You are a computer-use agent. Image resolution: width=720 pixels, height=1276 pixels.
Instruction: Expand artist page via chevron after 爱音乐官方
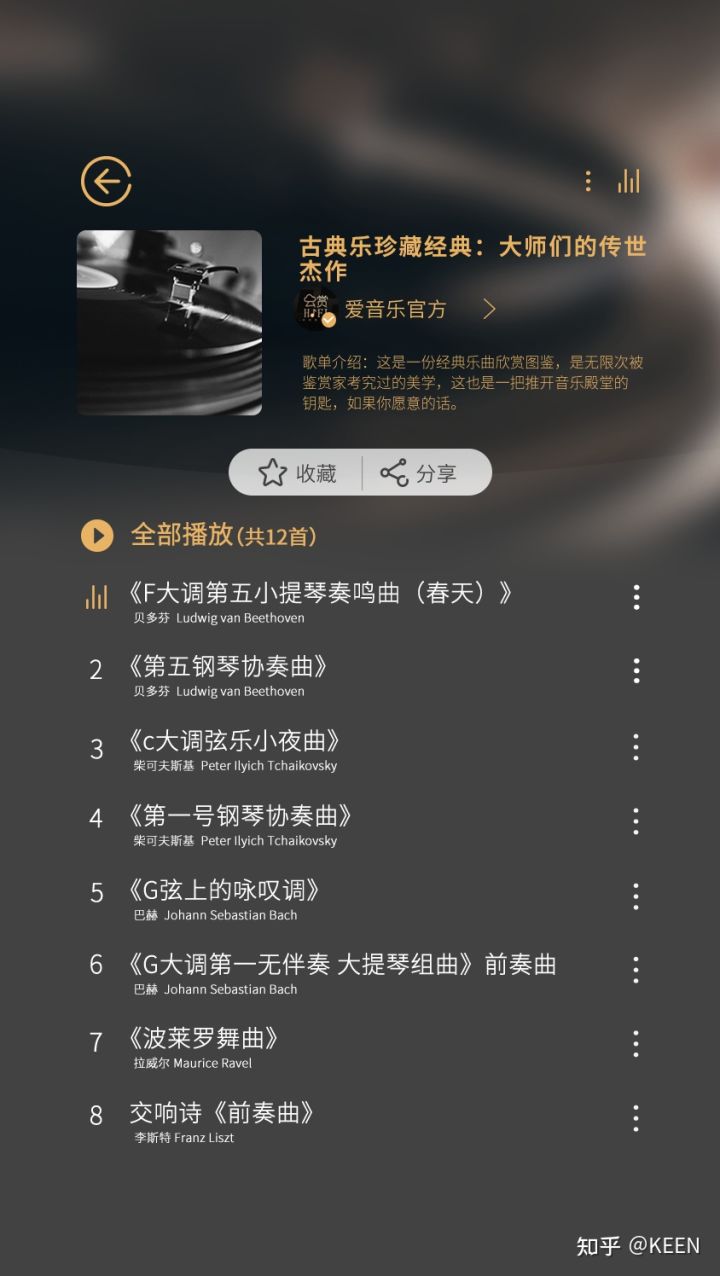[x=488, y=310]
